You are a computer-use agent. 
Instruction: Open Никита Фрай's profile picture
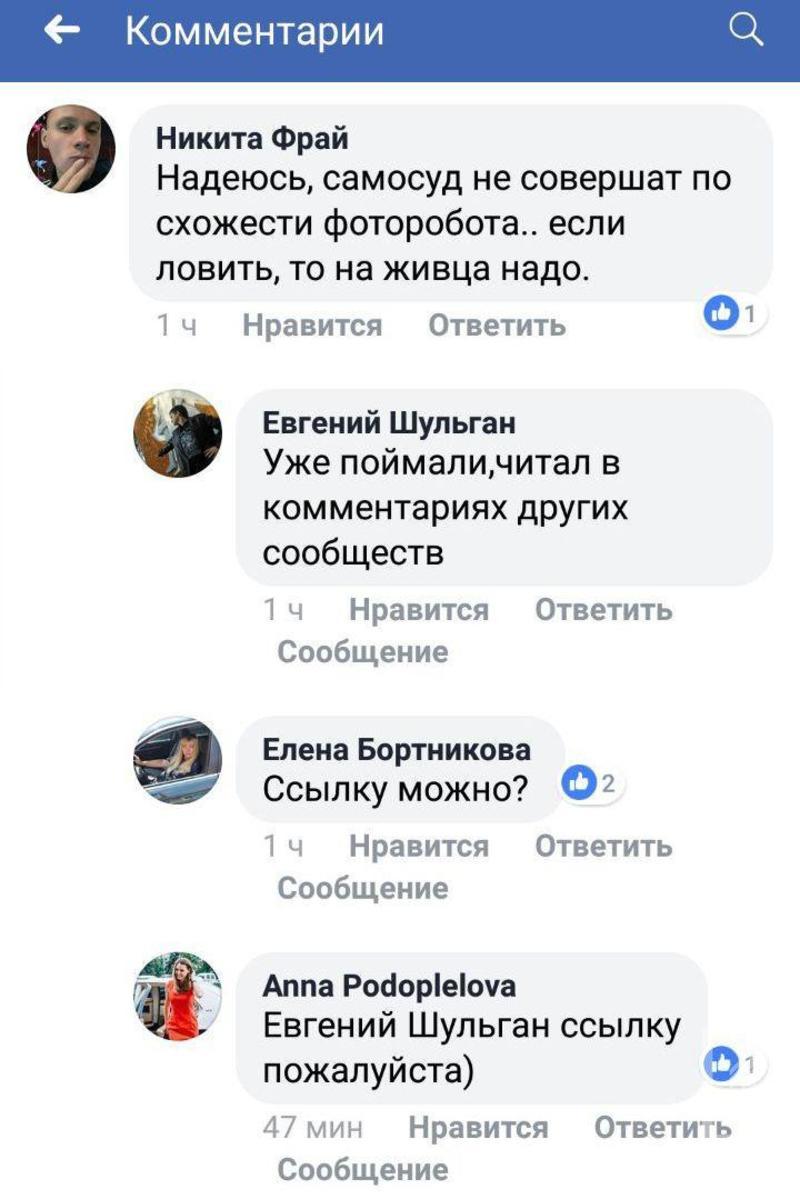point(71,149)
